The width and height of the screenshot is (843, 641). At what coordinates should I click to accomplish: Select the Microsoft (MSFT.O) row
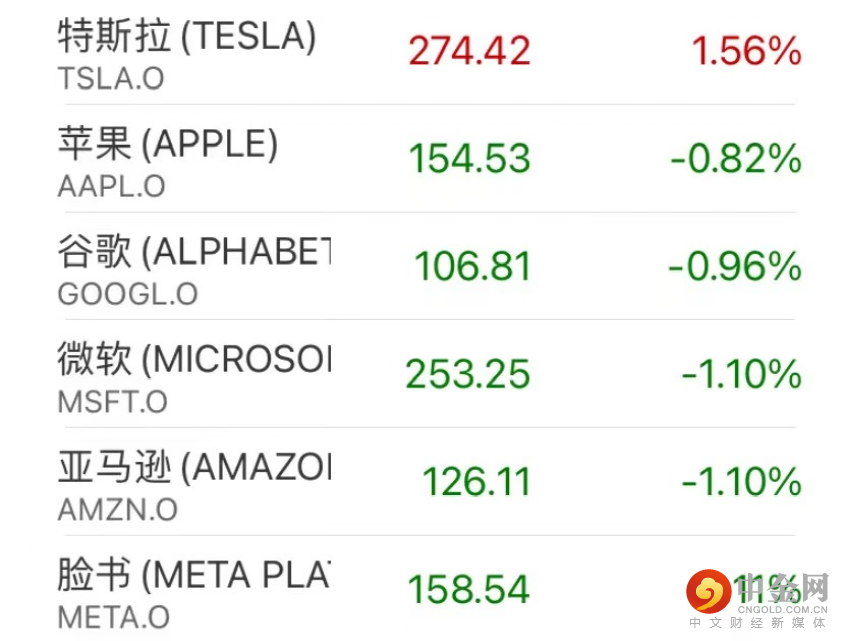(x=195, y=375)
